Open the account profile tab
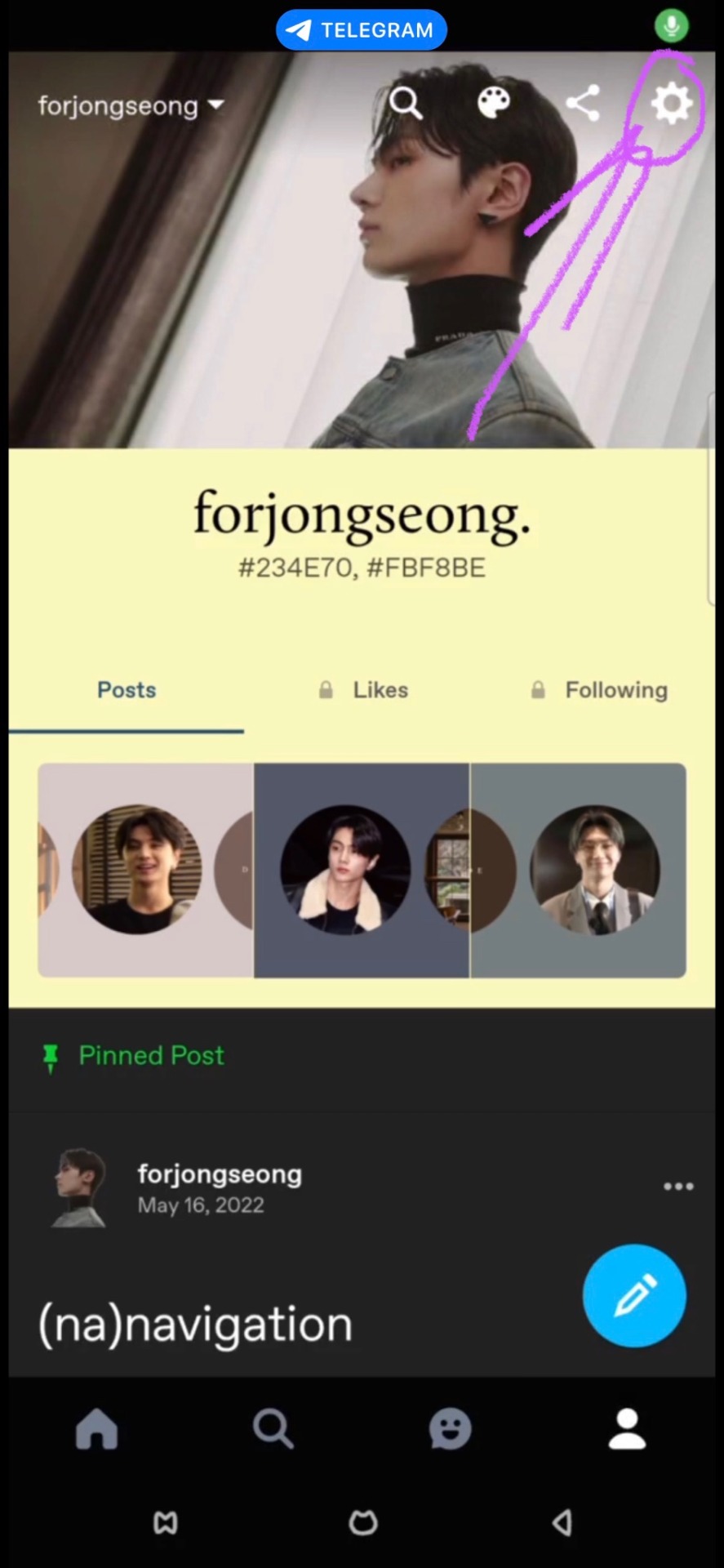This screenshot has height=1568, width=724. (x=627, y=1429)
